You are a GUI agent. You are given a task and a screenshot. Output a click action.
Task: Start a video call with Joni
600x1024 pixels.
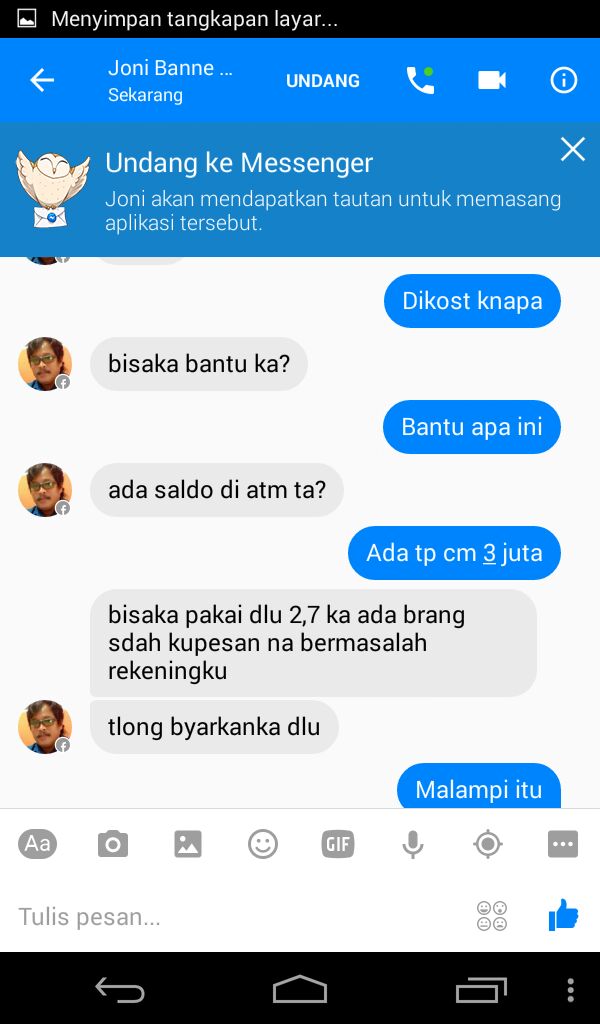coord(492,80)
